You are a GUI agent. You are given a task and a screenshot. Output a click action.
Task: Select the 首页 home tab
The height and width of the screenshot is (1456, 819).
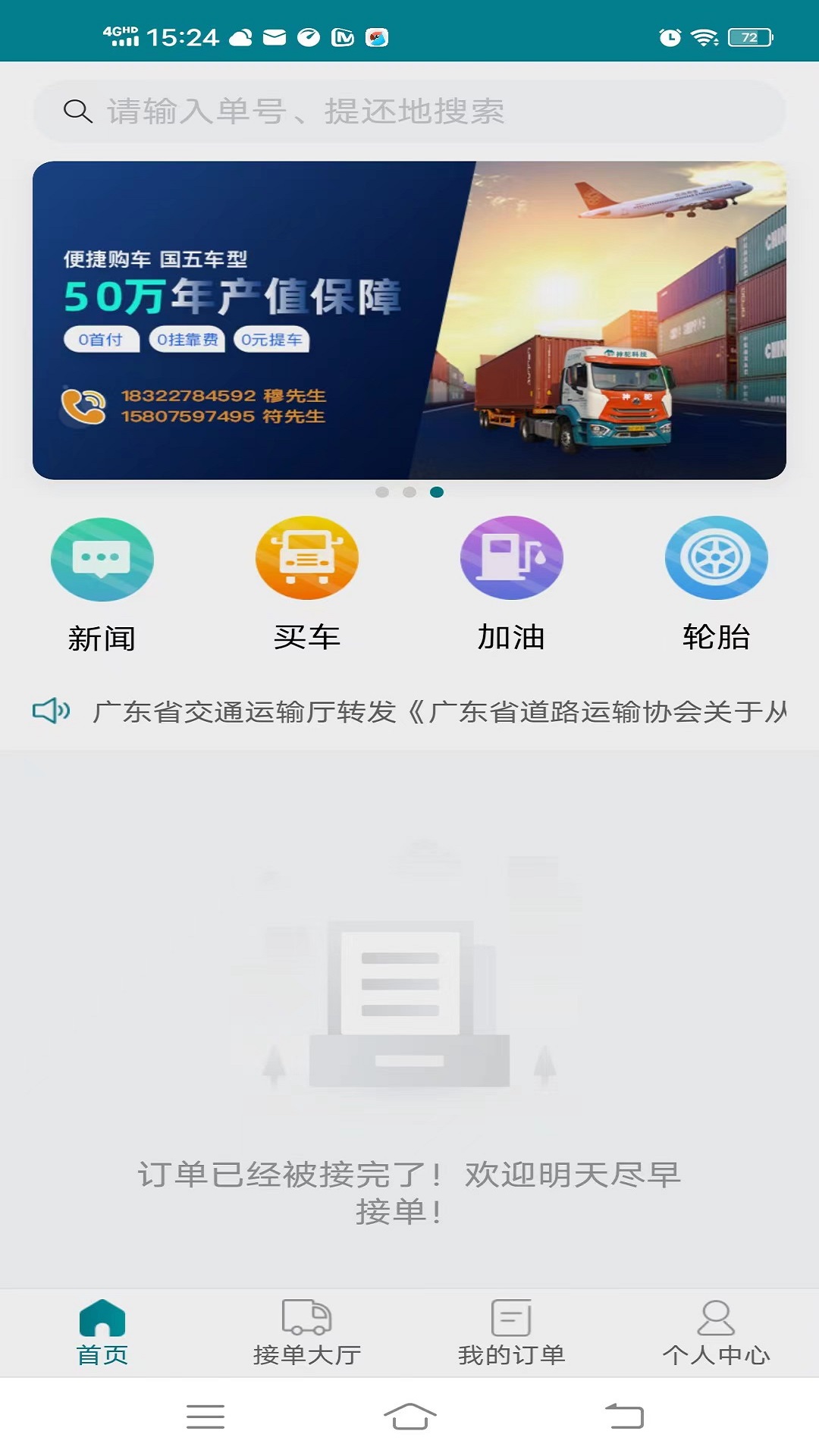102,1332
